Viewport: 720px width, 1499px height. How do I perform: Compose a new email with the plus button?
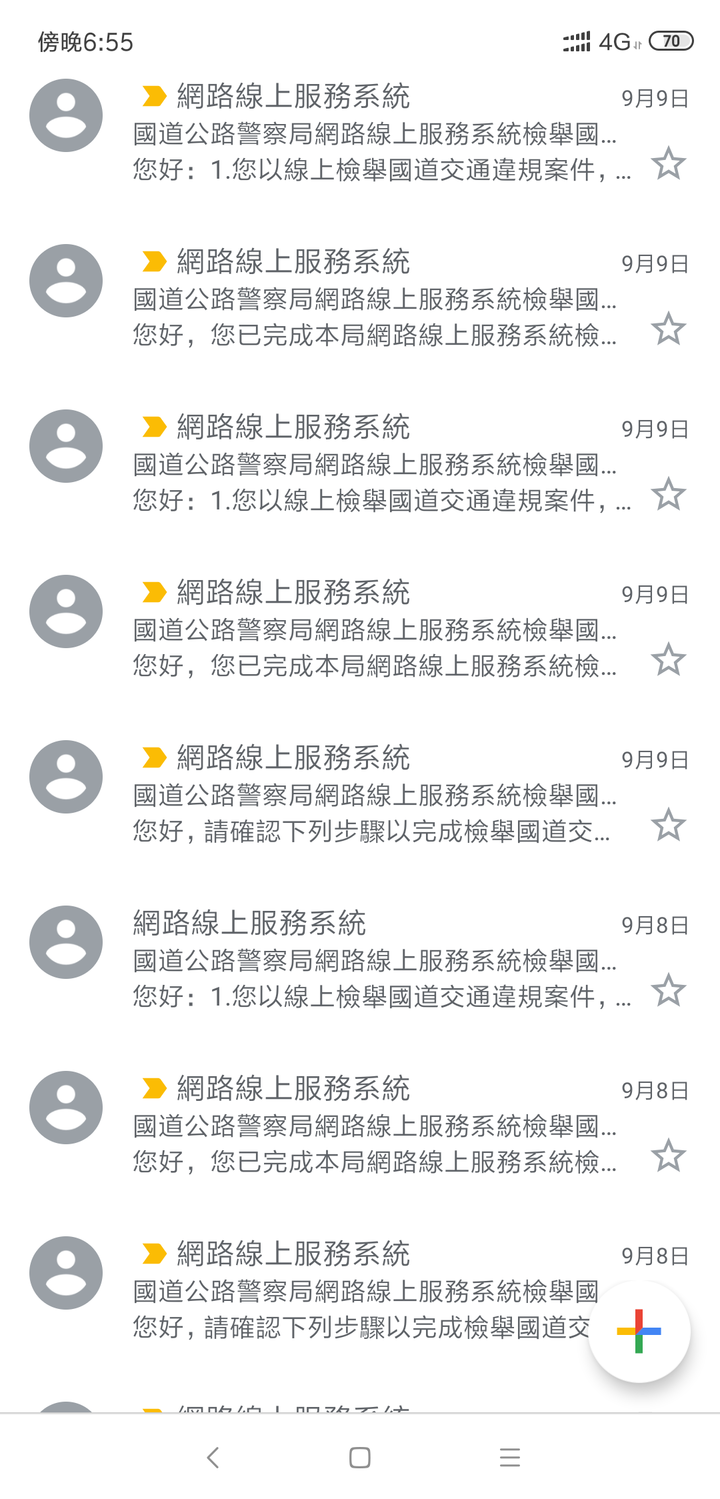[x=639, y=1332]
